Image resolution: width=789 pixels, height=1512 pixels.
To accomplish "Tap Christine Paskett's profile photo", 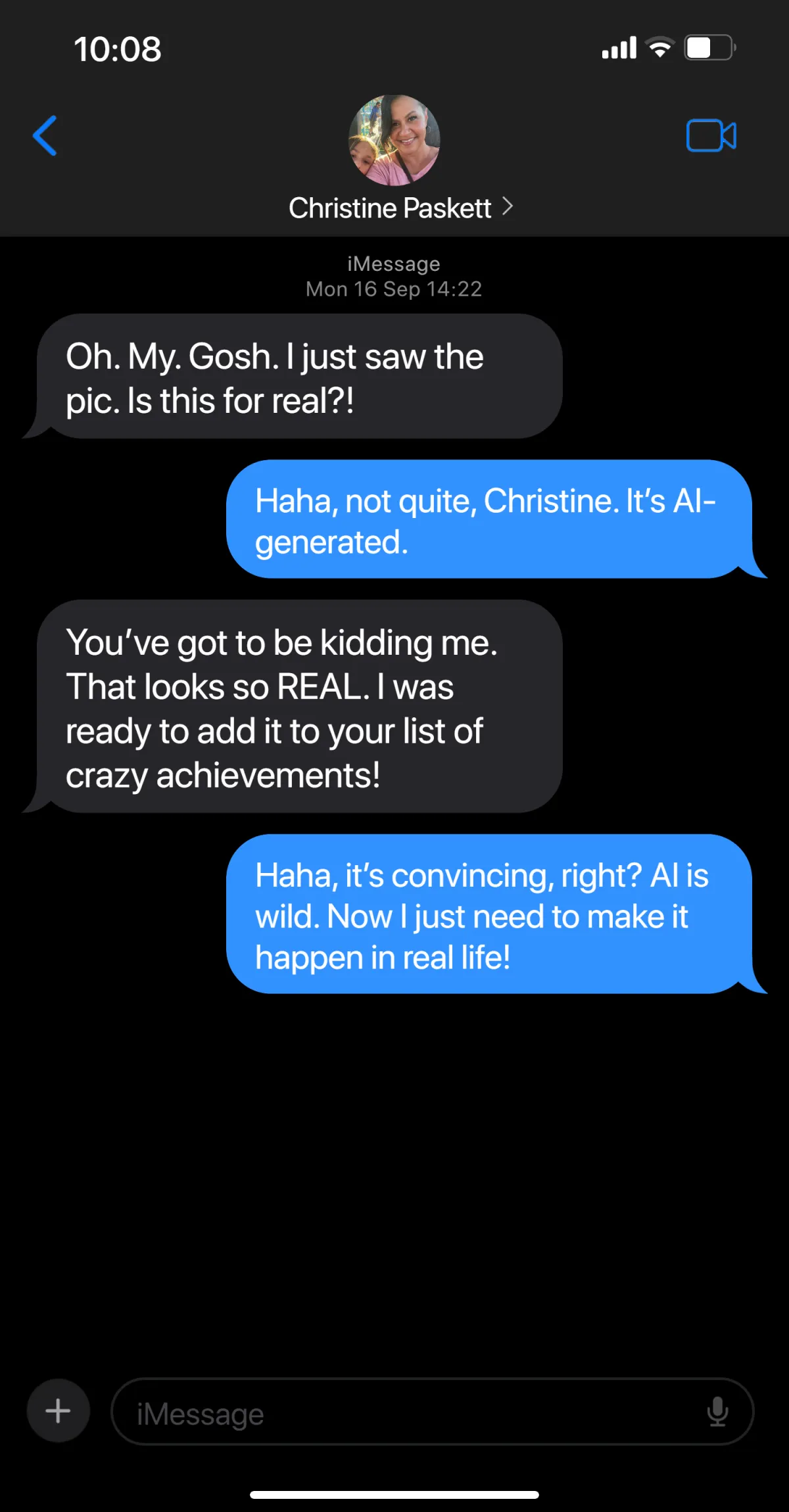I will click(x=393, y=139).
